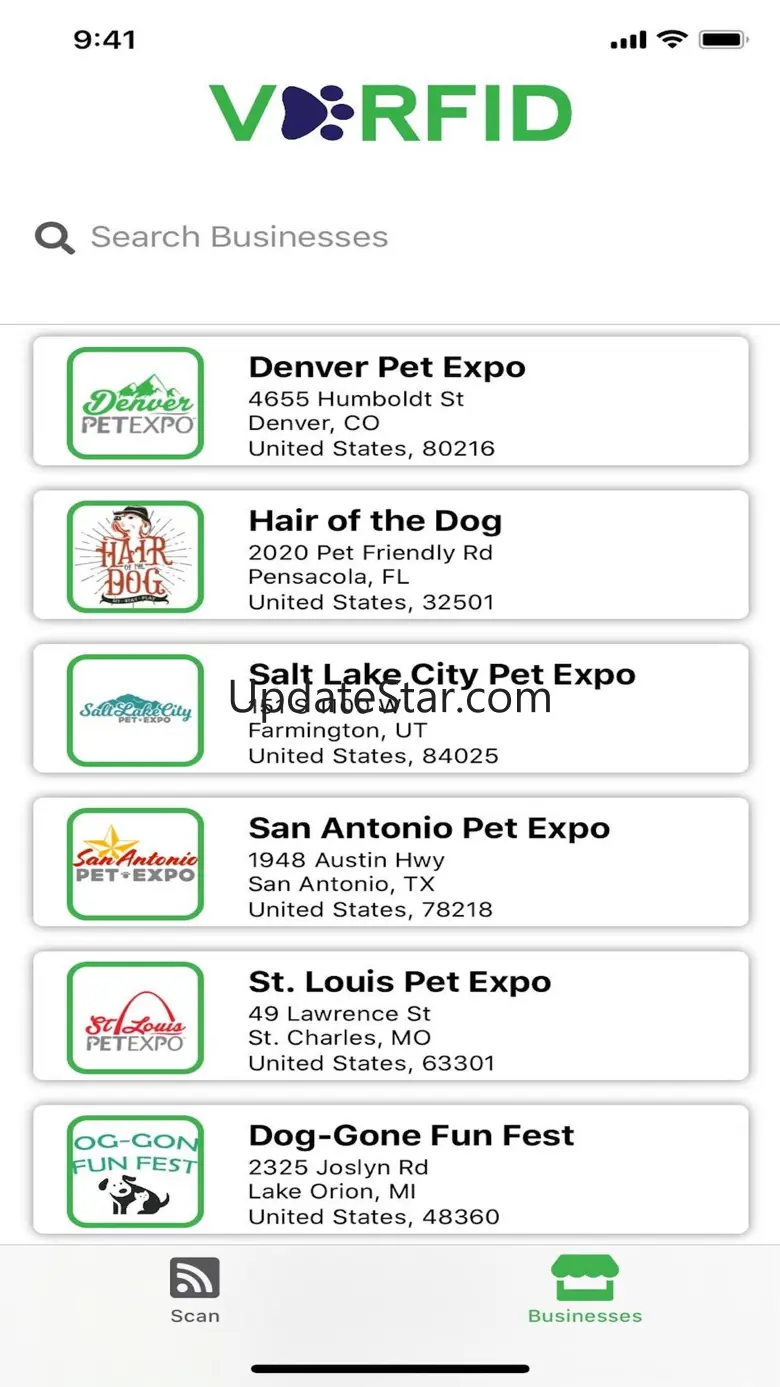Select Salt Lake City Pet Expo
The image size is (780, 1387).
coord(390,709)
